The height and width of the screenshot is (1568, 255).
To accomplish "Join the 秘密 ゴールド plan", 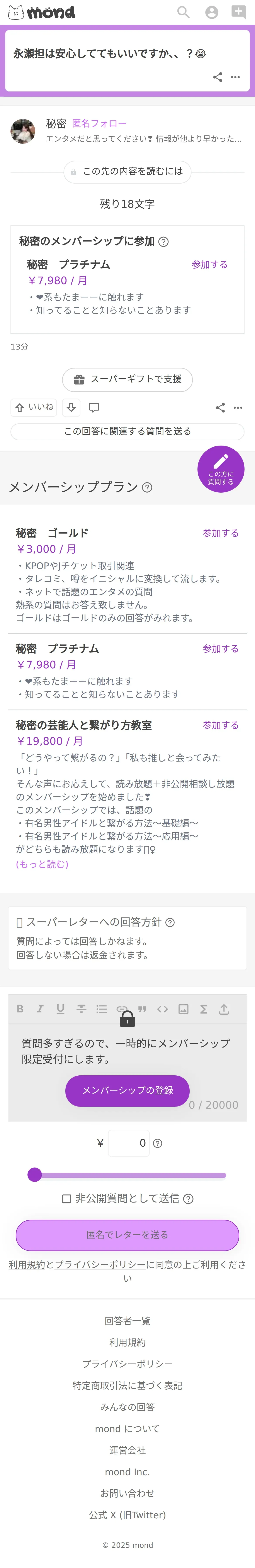I will click(x=220, y=533).
